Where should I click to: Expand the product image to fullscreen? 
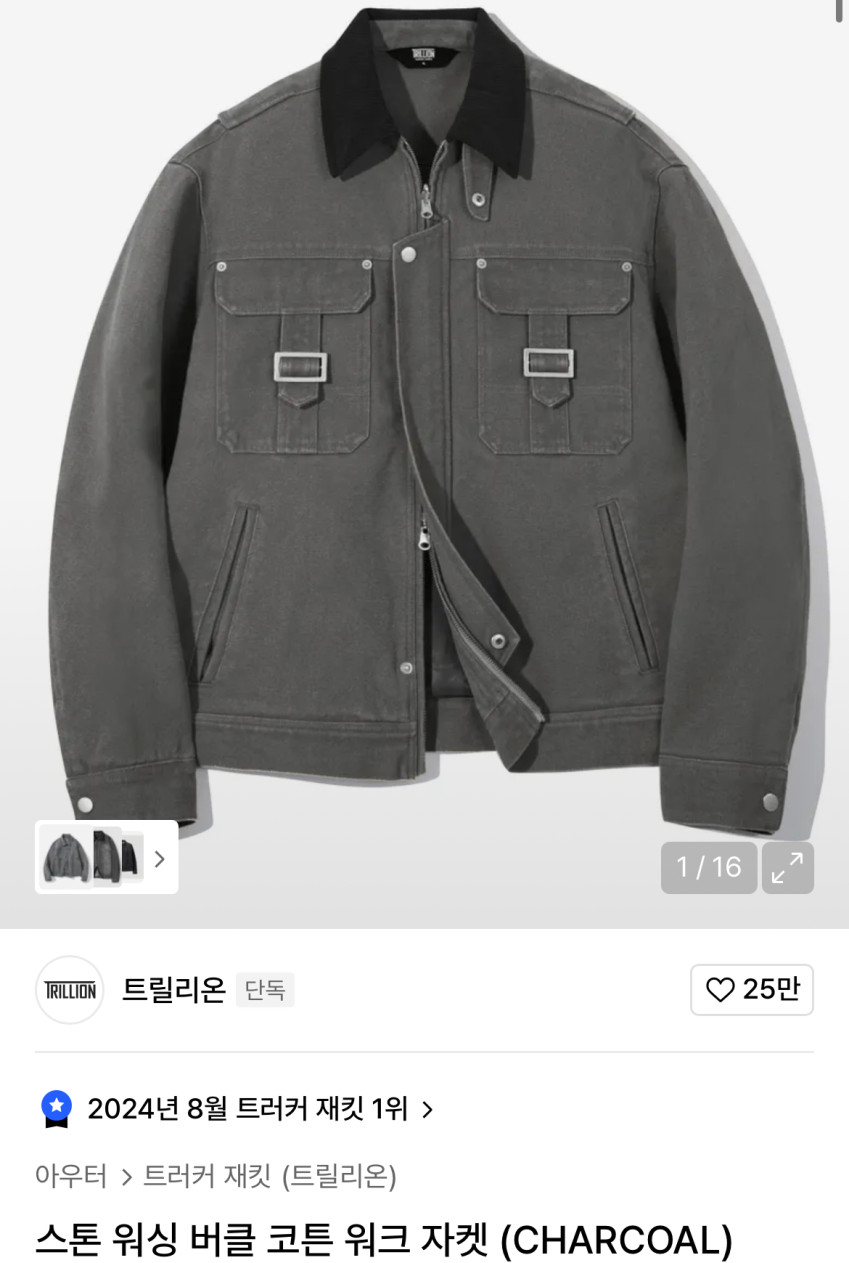[x=787, y=867]
